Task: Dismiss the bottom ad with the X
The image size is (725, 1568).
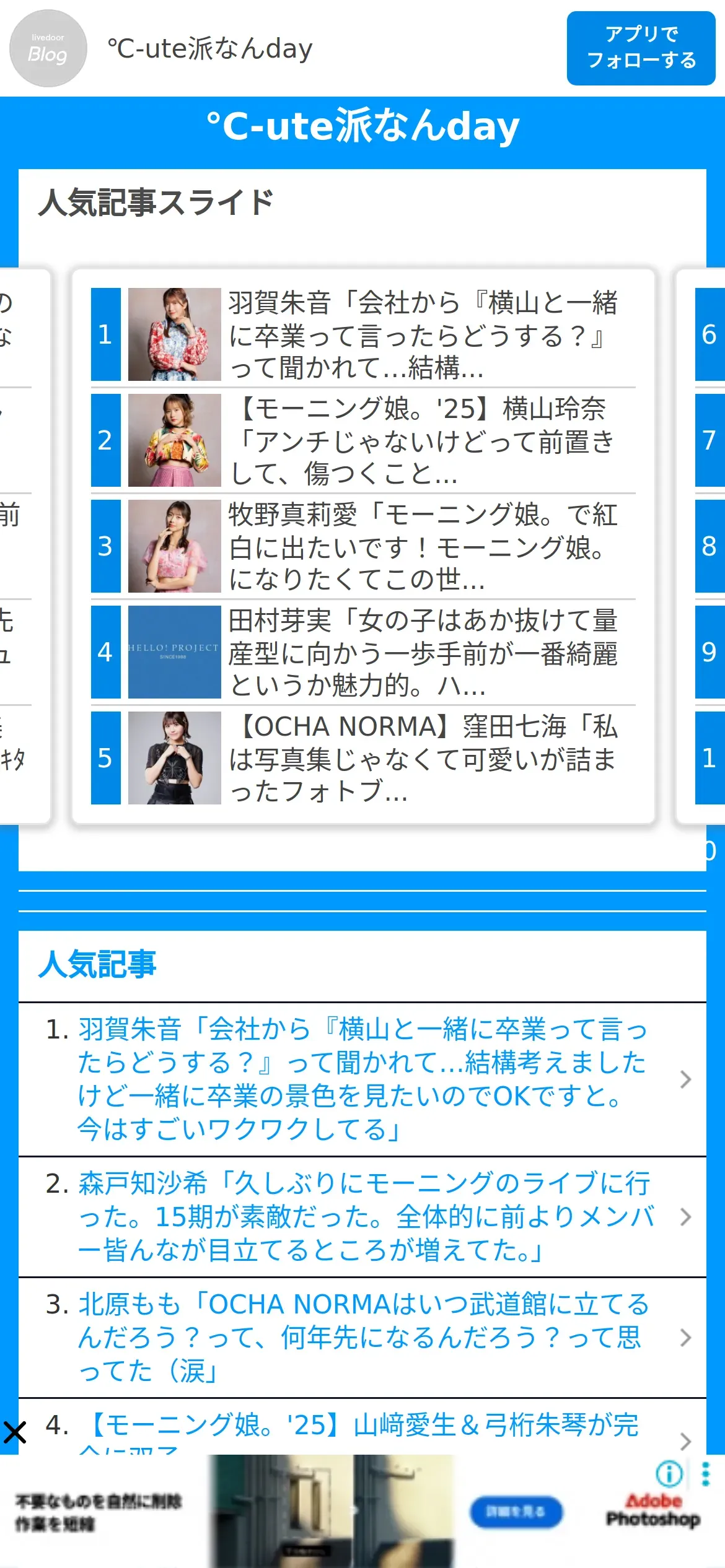Action: click(15, 1433)
